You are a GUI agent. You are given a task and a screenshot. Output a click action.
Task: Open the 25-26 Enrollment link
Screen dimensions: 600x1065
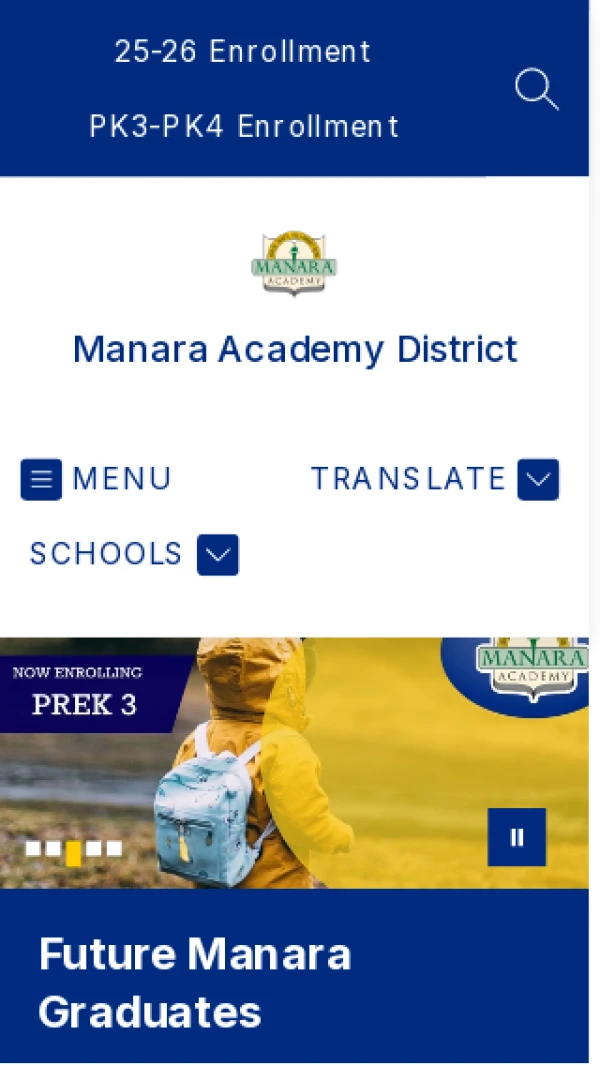[x=243, y=51]
